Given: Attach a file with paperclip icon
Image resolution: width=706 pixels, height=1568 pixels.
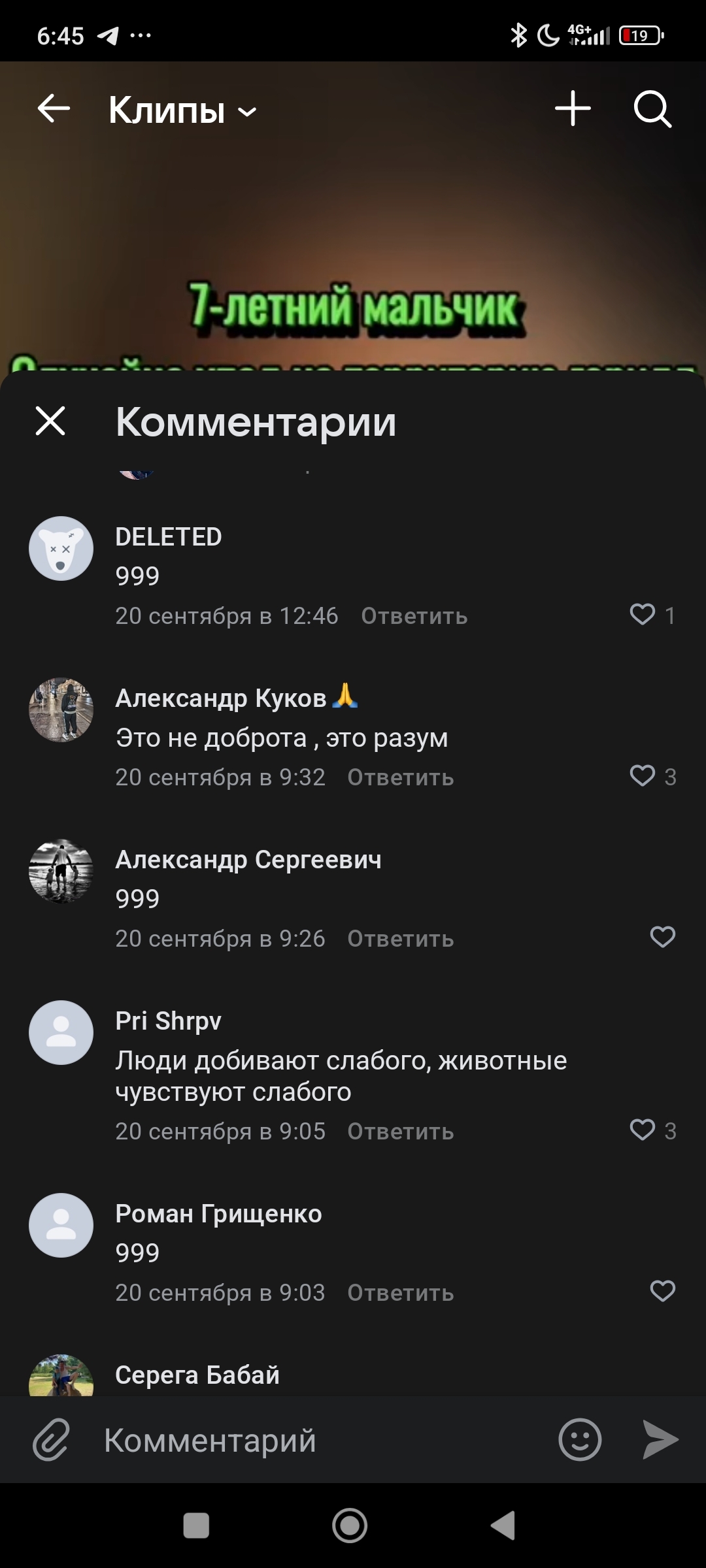Looking at the screenshot, I should [51, 1440].
